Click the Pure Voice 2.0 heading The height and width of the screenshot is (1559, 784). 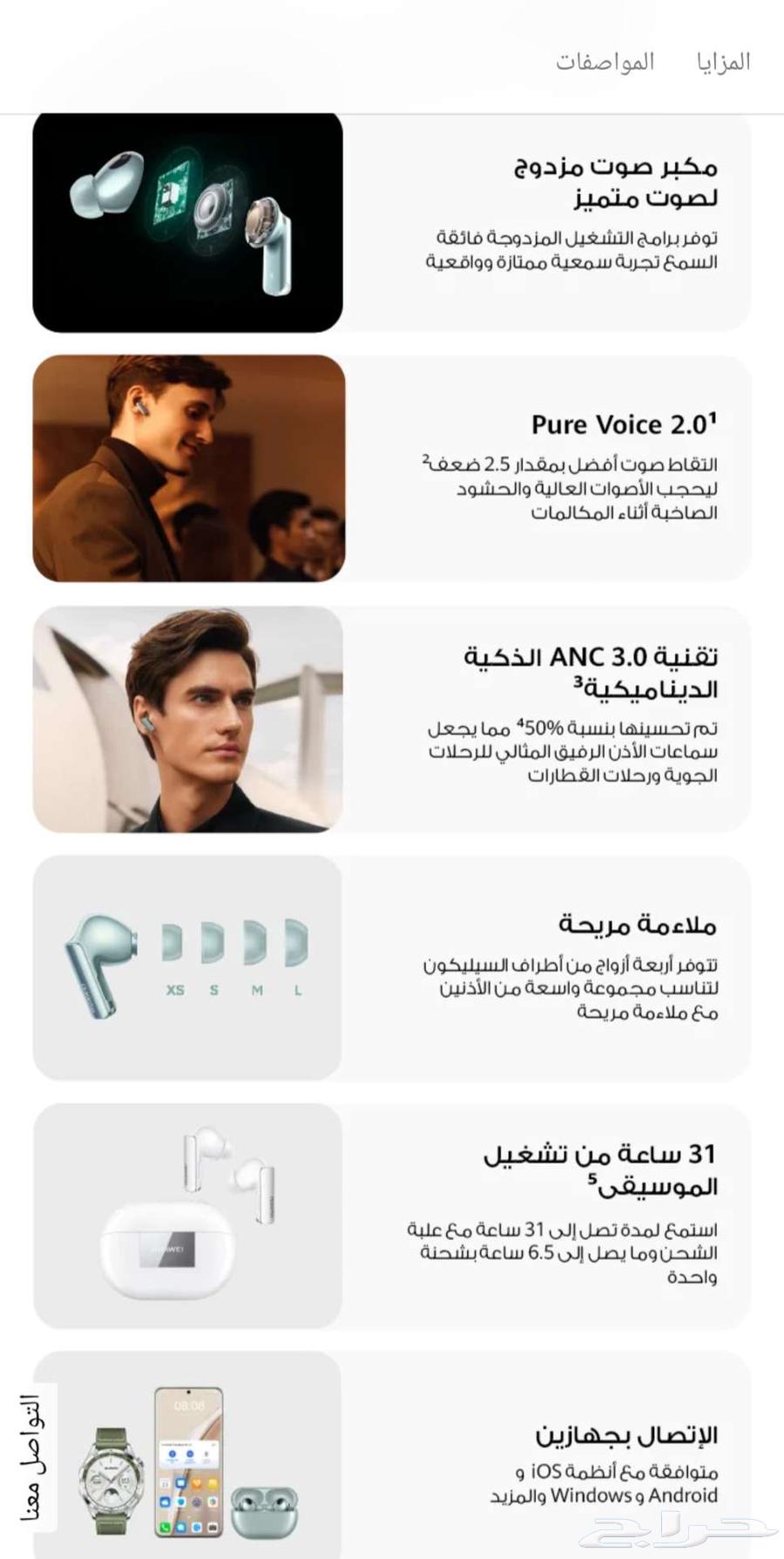pos(624,424)
